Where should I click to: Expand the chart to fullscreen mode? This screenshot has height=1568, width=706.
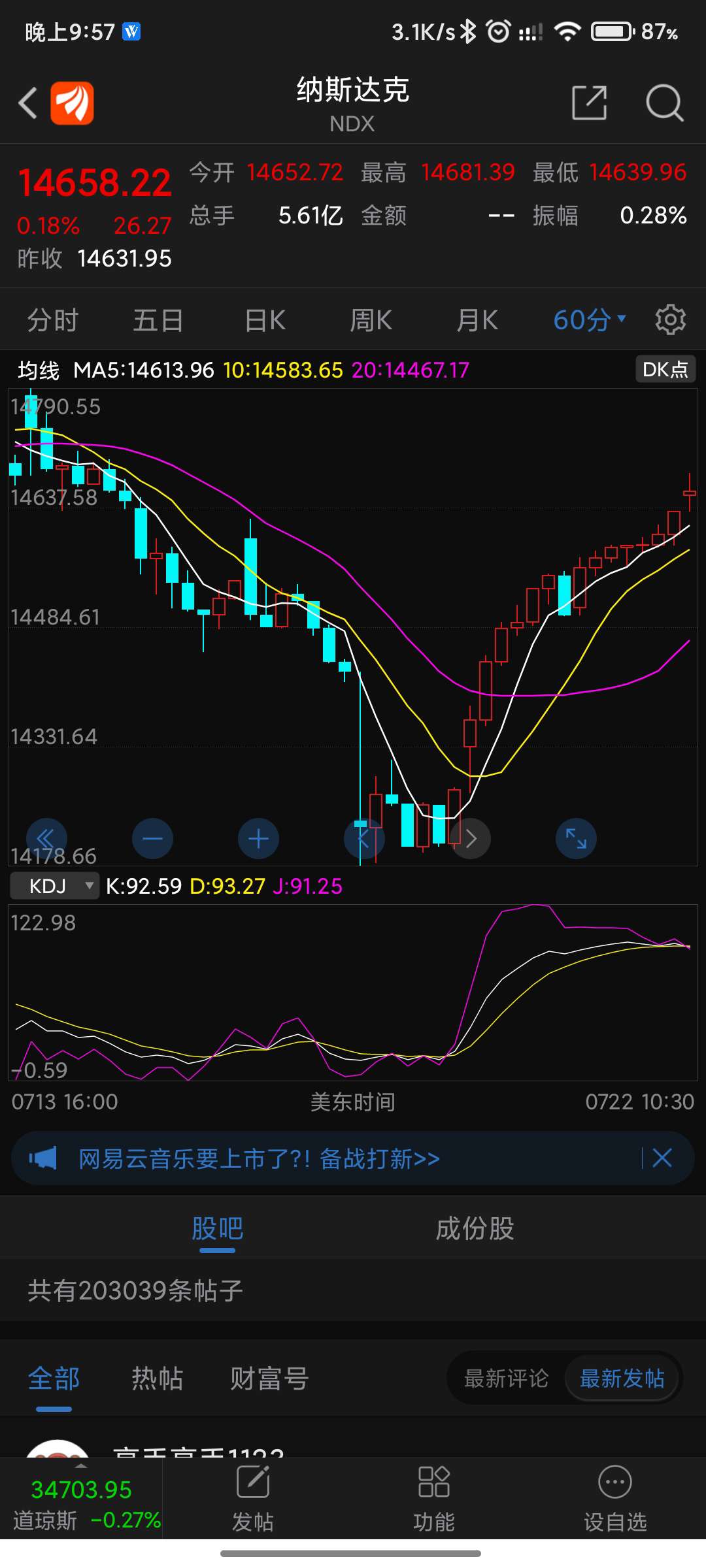(576, 839)
